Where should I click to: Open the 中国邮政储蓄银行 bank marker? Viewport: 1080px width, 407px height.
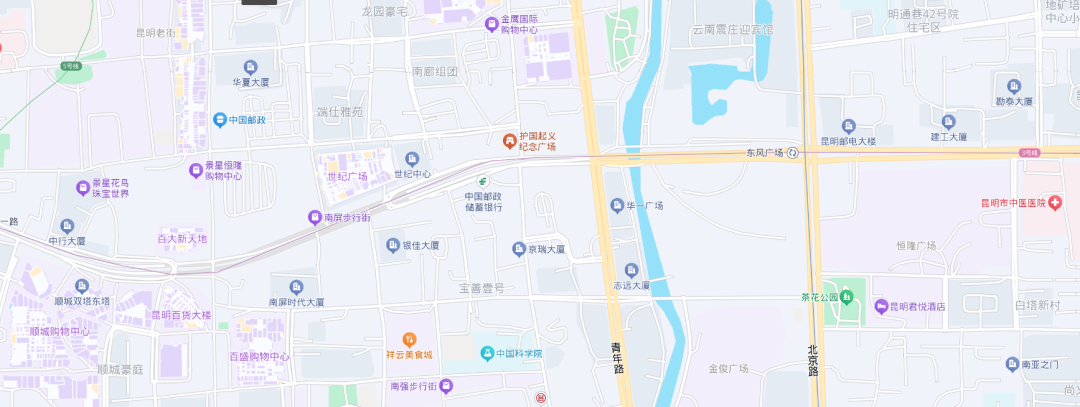(x=482, y=179)
